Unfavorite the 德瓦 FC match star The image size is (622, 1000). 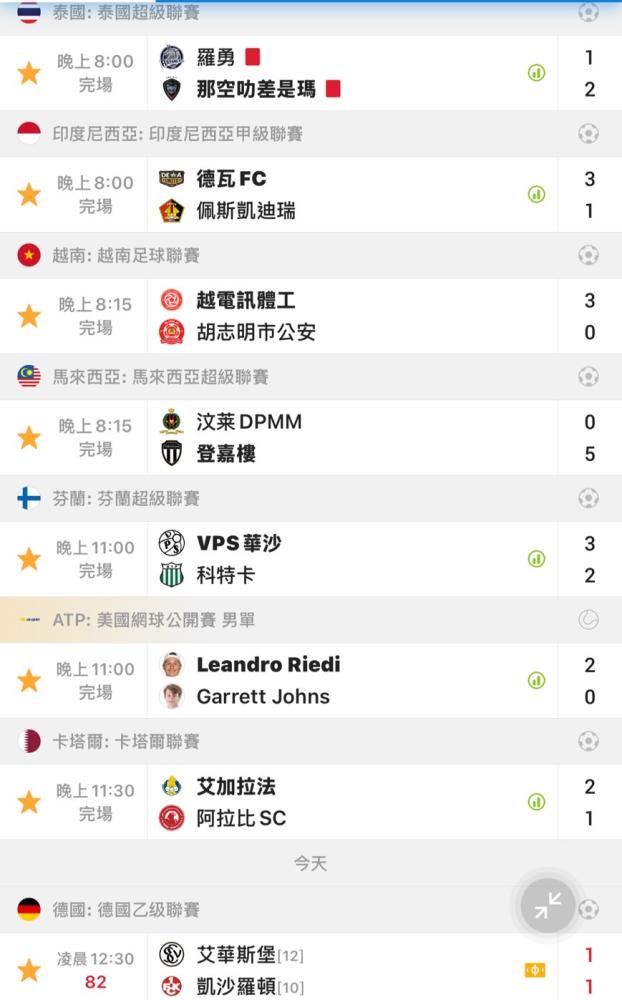[x=29, y=195]
